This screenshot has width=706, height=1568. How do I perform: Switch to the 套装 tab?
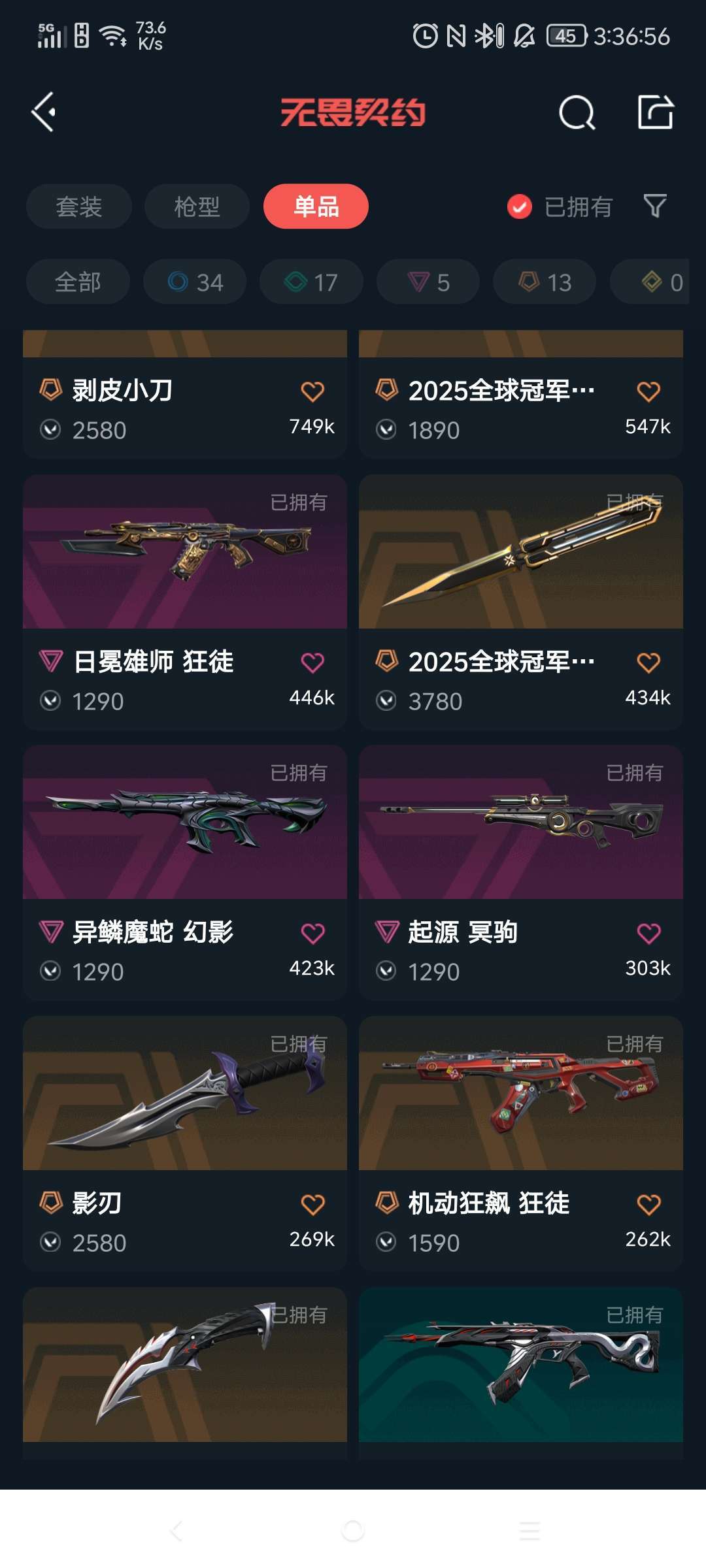pyautogui.click(x=78, y=206)
